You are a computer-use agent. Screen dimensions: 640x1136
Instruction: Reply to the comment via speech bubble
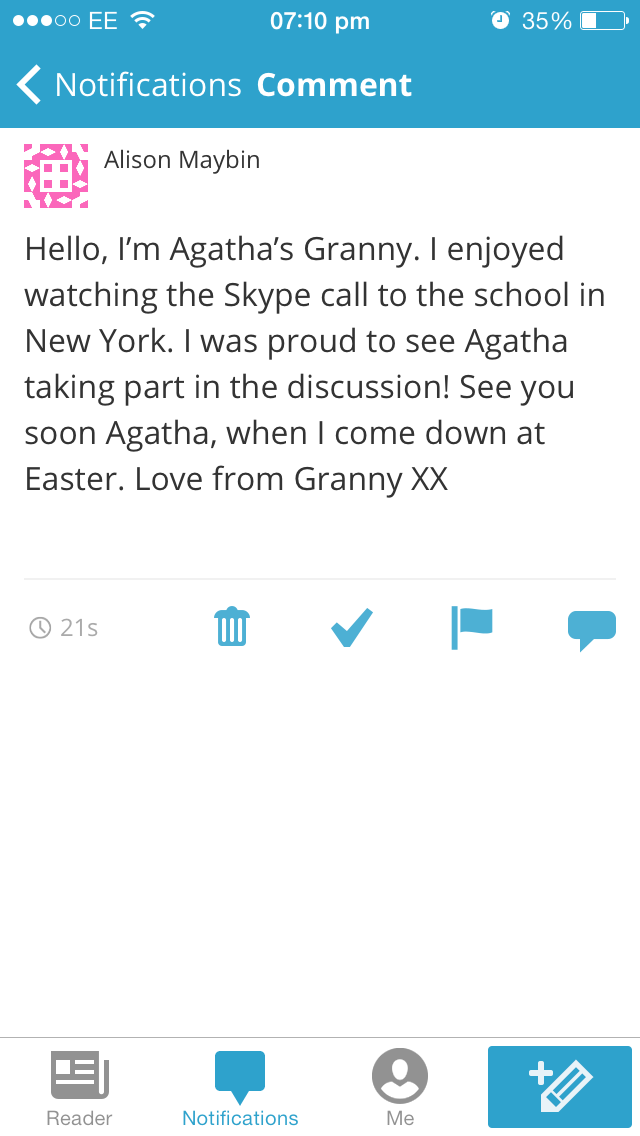click(x=591, y=629)
